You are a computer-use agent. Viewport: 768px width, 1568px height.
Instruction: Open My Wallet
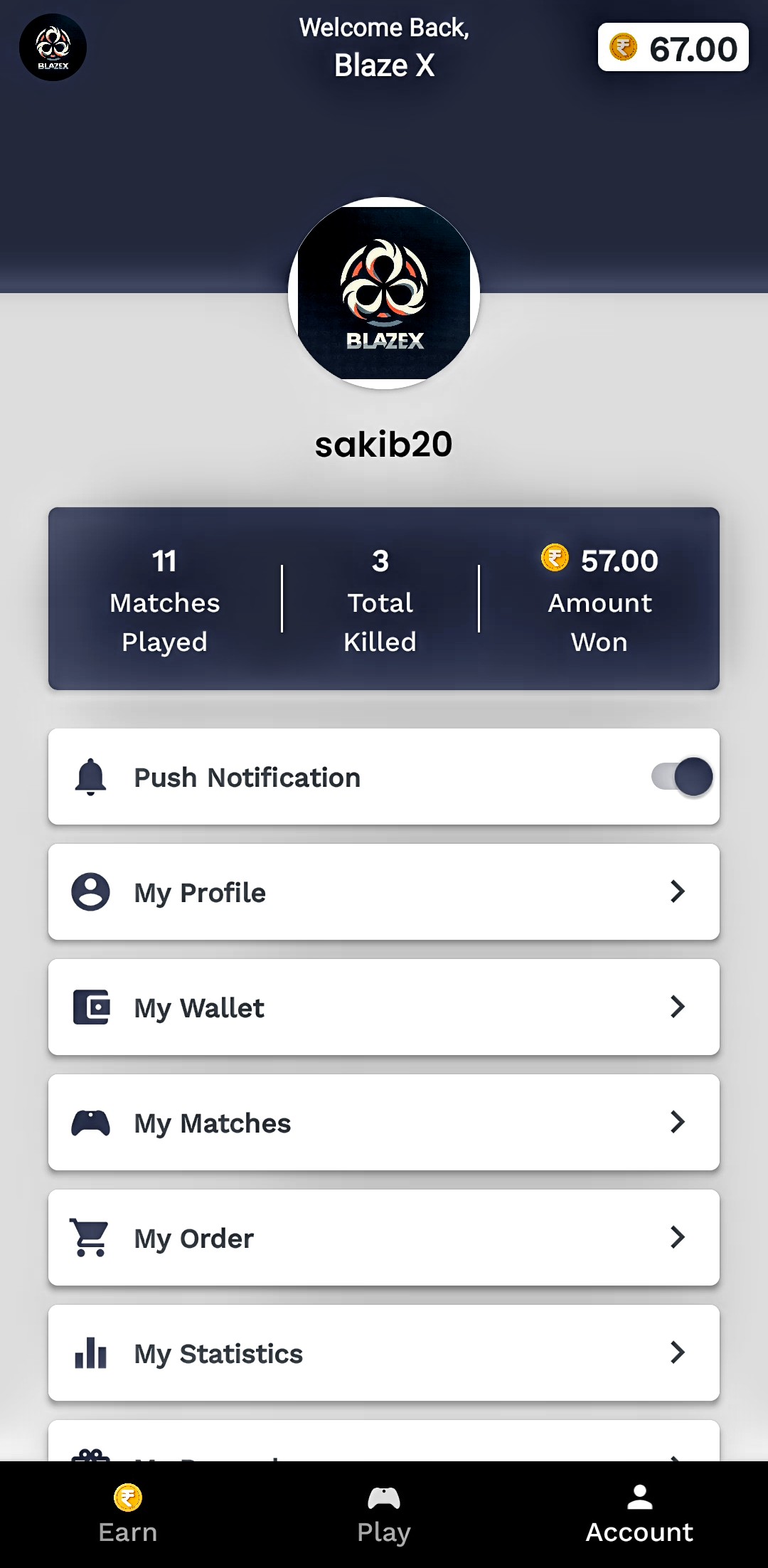(384, 1007)
